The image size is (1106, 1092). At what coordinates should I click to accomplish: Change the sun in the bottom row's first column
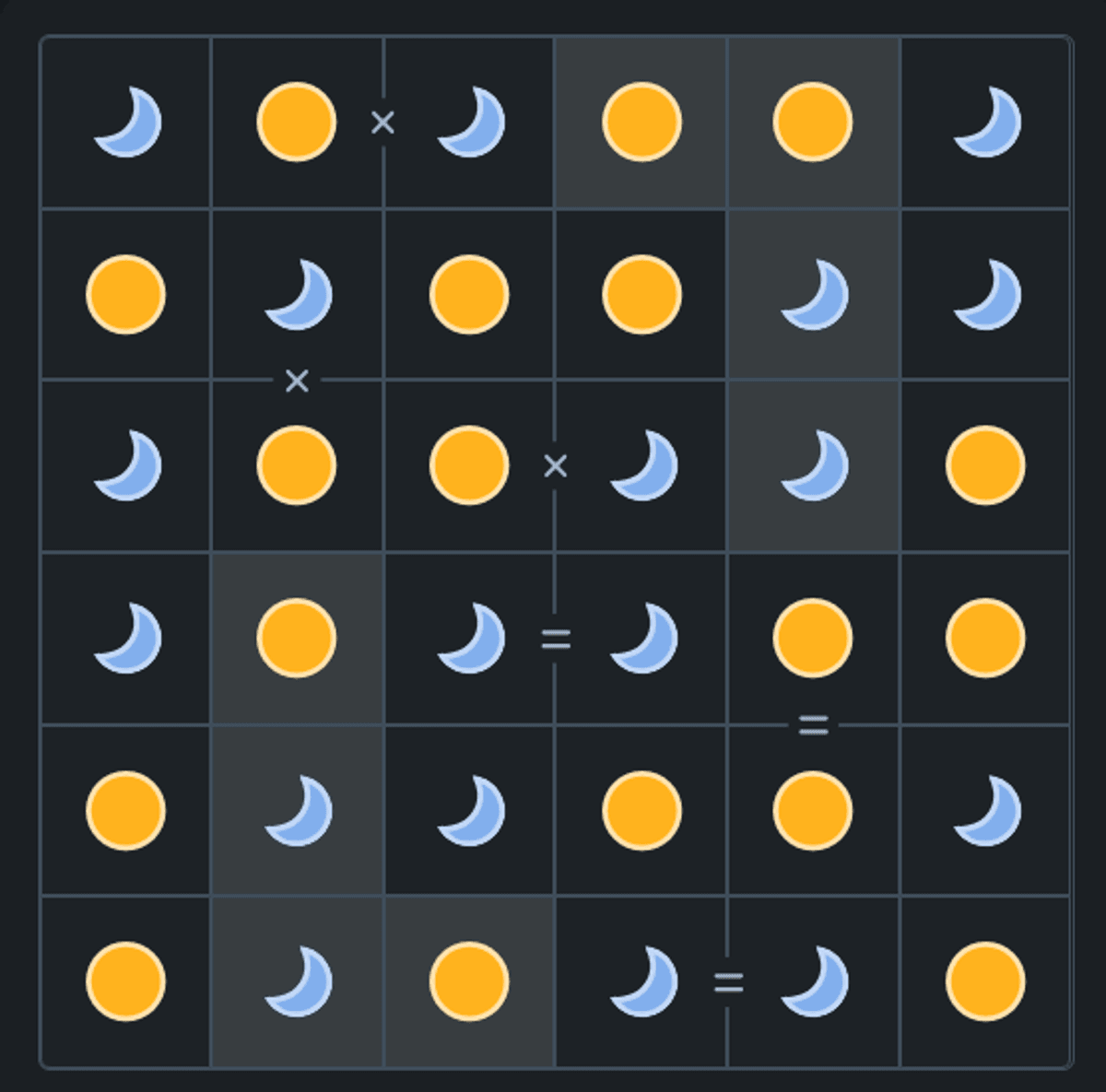(x=126, y=981)
